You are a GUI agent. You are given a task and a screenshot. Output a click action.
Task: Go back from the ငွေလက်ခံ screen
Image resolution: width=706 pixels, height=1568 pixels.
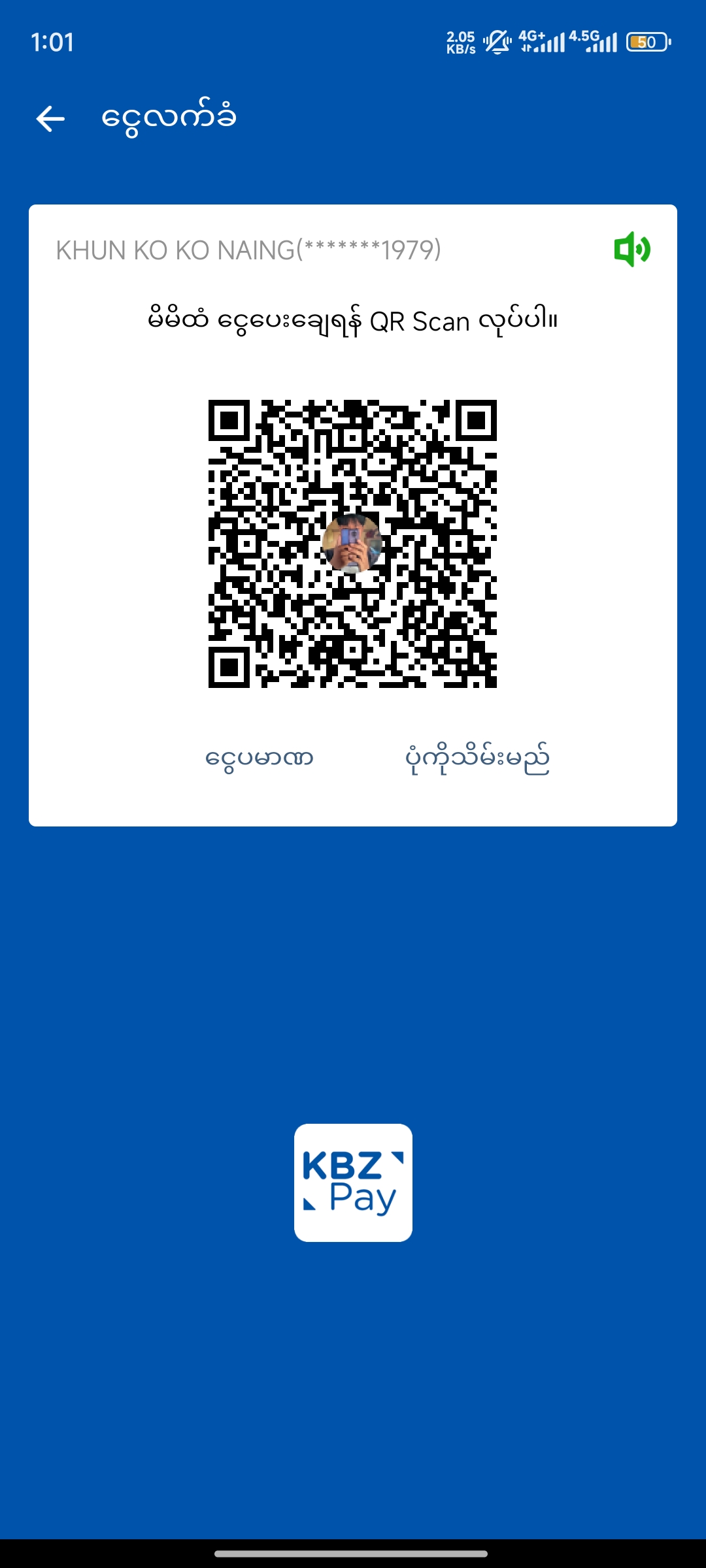(x=50, y=119)
